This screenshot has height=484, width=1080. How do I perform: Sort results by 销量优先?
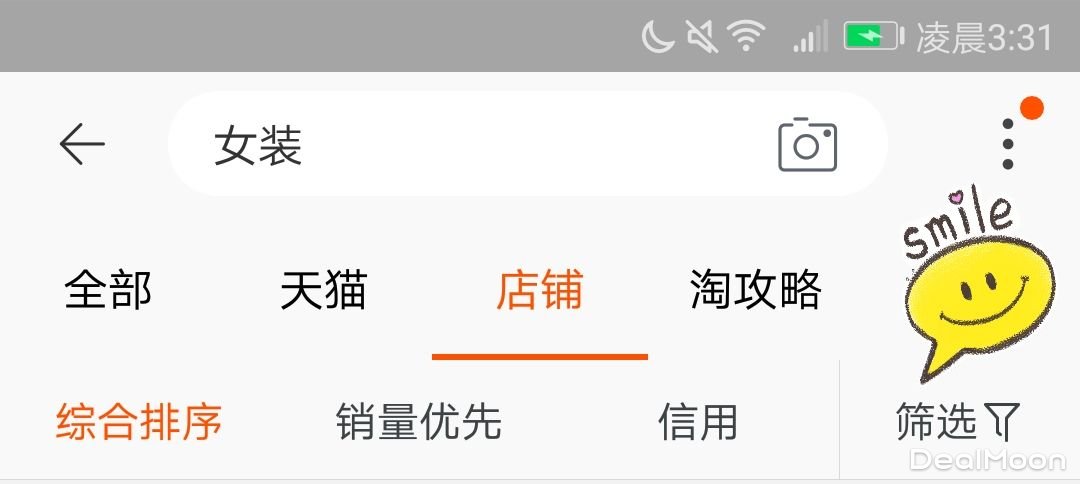[x=418, y=422]
